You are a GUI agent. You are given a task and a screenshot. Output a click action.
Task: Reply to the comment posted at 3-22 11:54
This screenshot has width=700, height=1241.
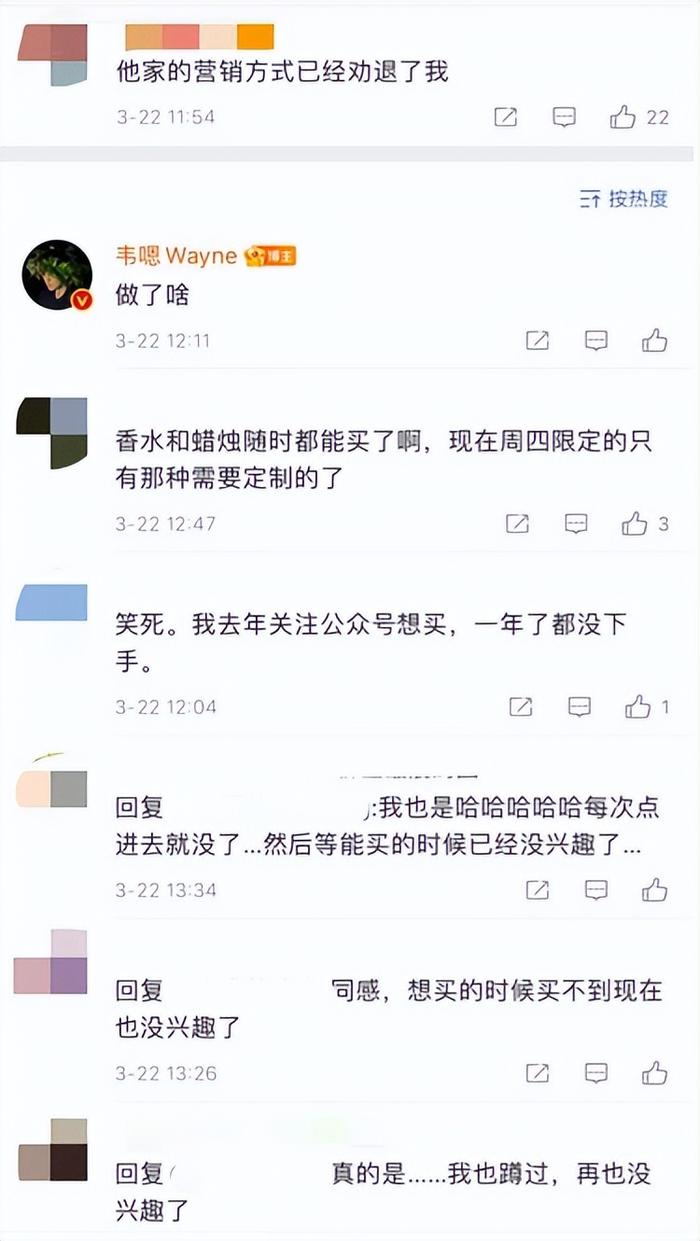565,118
